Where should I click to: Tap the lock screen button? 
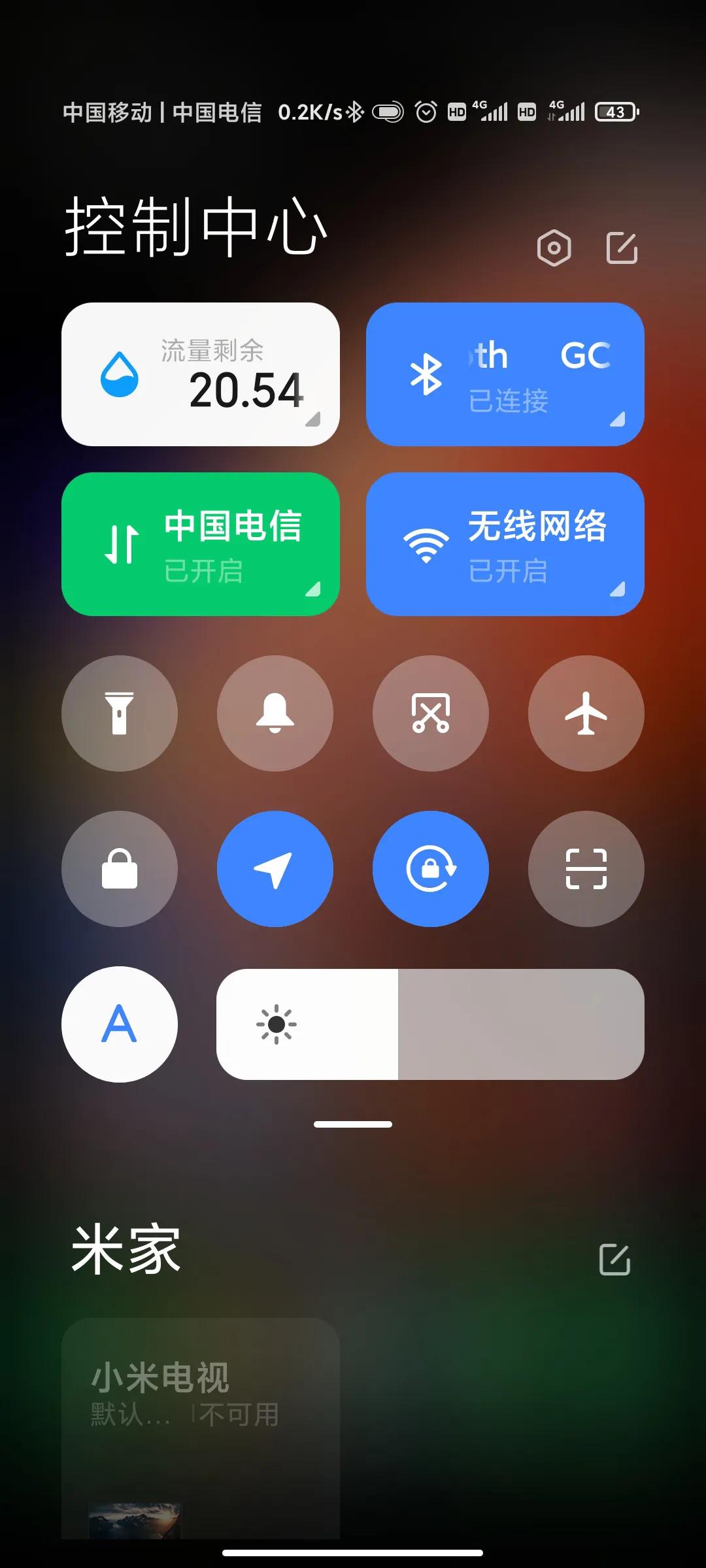coord(120,869)
